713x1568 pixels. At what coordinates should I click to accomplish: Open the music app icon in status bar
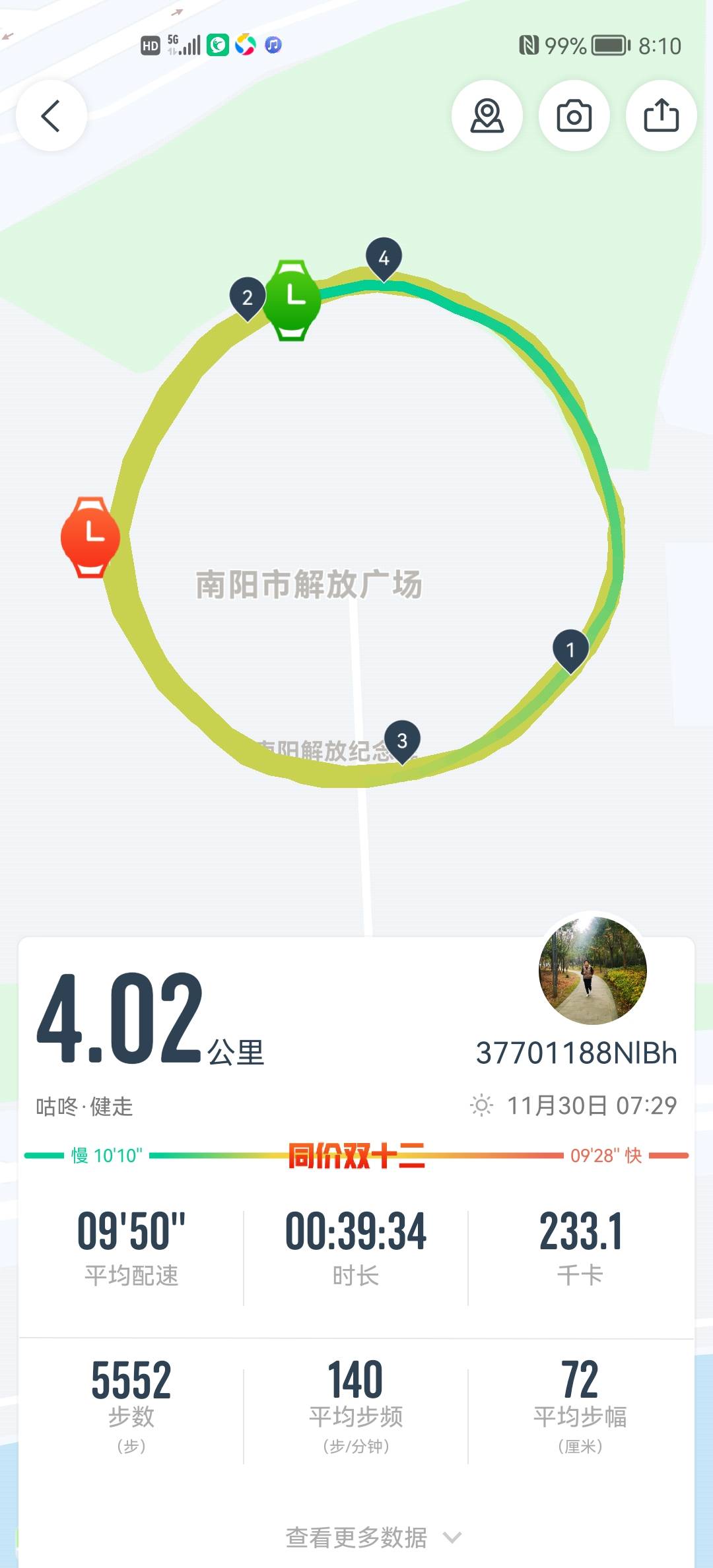pos(273,45)
